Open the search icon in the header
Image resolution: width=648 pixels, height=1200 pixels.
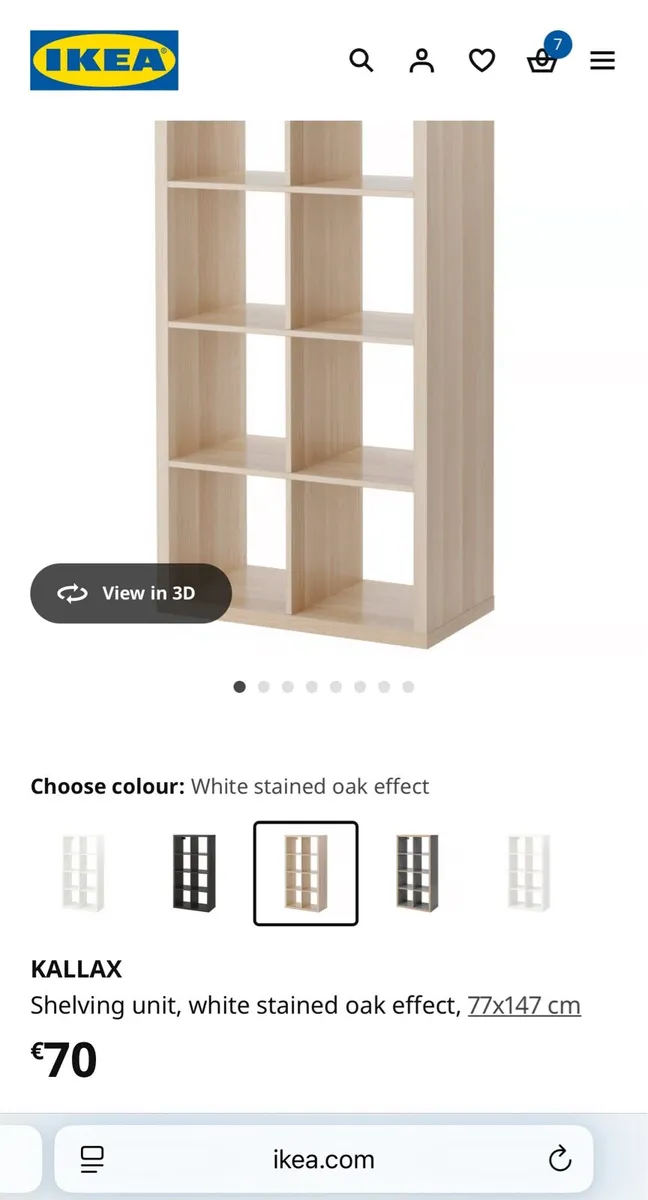tap(361, 61)
